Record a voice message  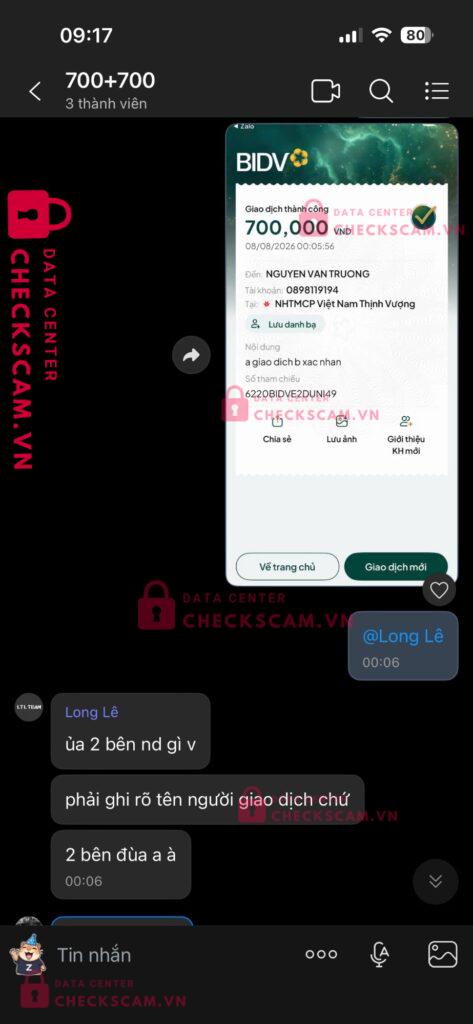coord(380,955)
